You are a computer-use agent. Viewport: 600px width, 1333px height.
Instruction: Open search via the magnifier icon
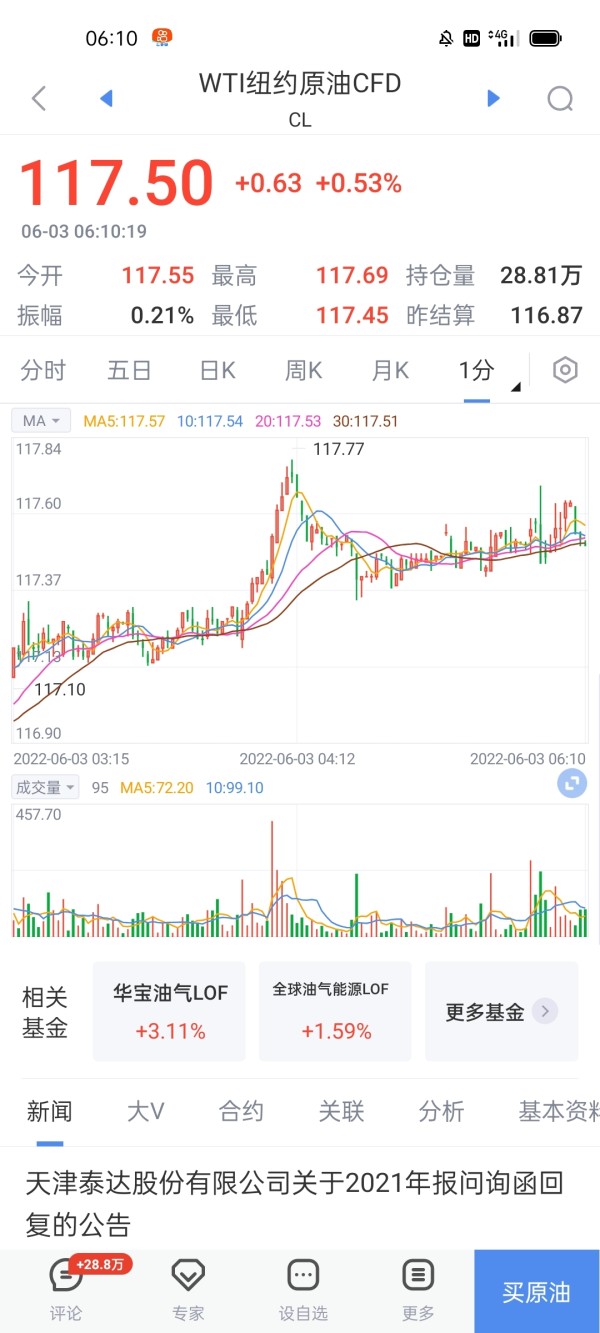pos(560,98)
